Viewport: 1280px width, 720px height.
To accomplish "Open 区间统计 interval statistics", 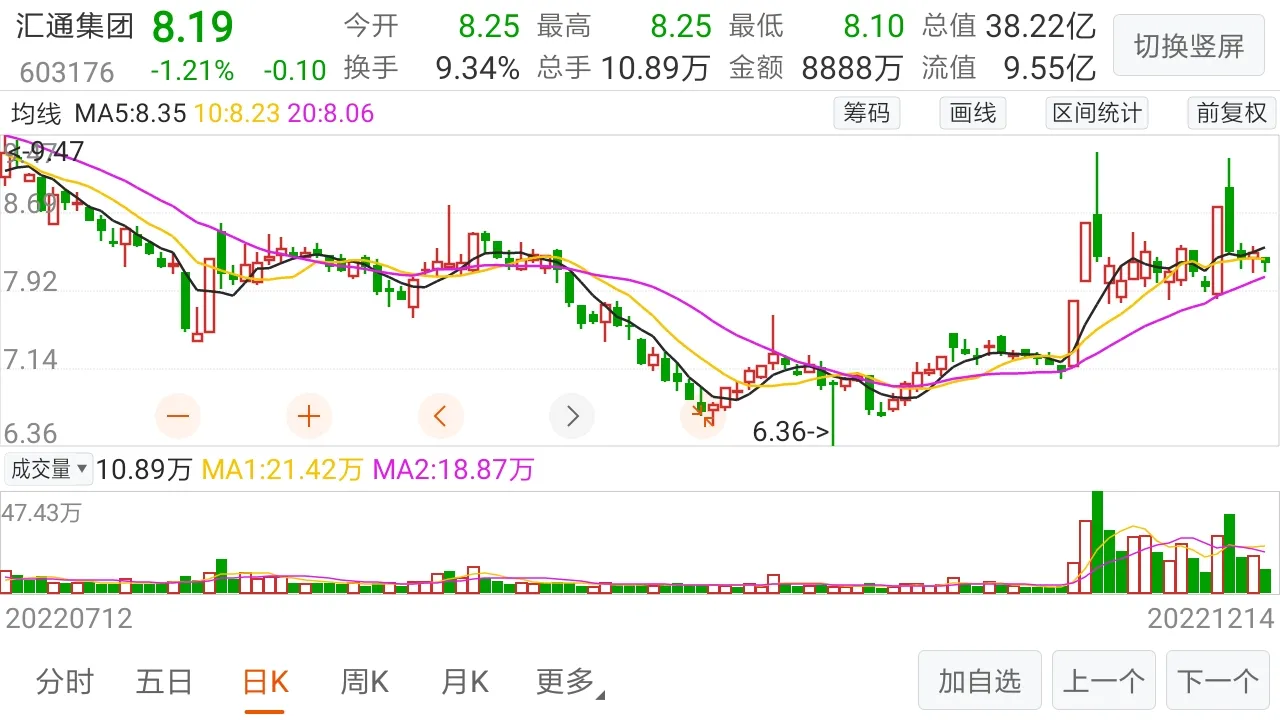I will tap(1096, 113).
